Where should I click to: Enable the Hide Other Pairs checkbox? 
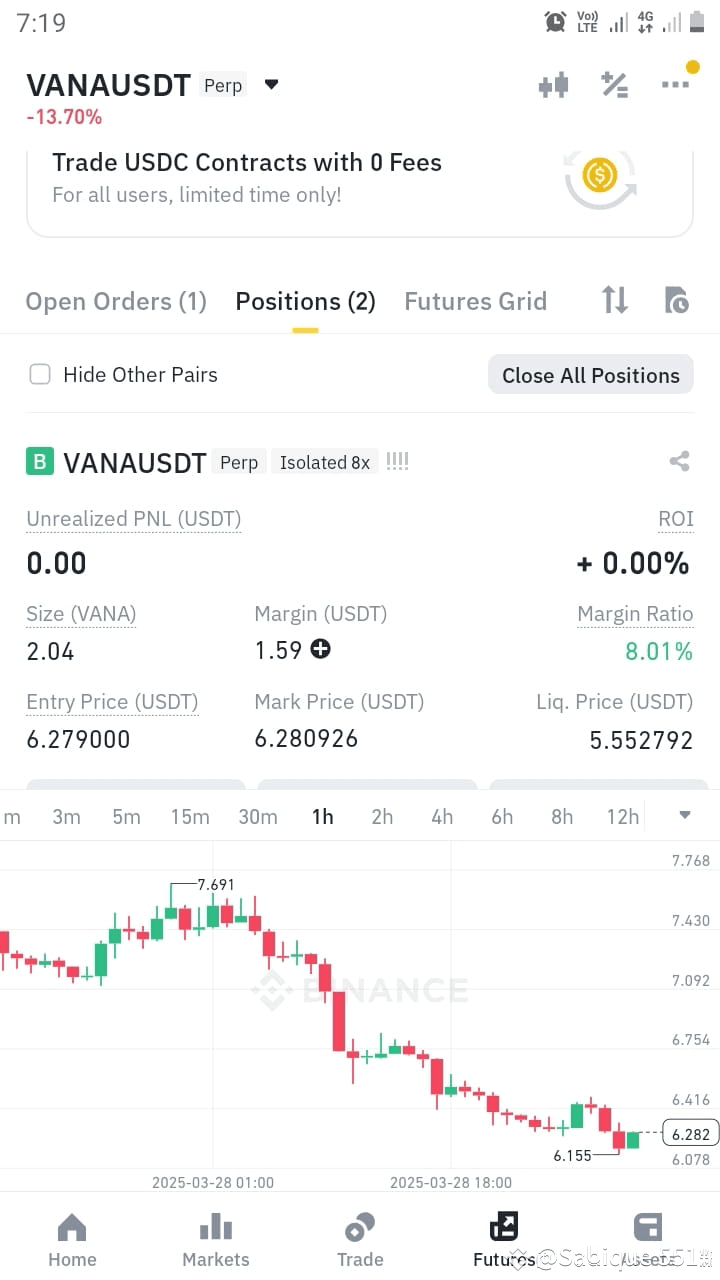(40, 374)
